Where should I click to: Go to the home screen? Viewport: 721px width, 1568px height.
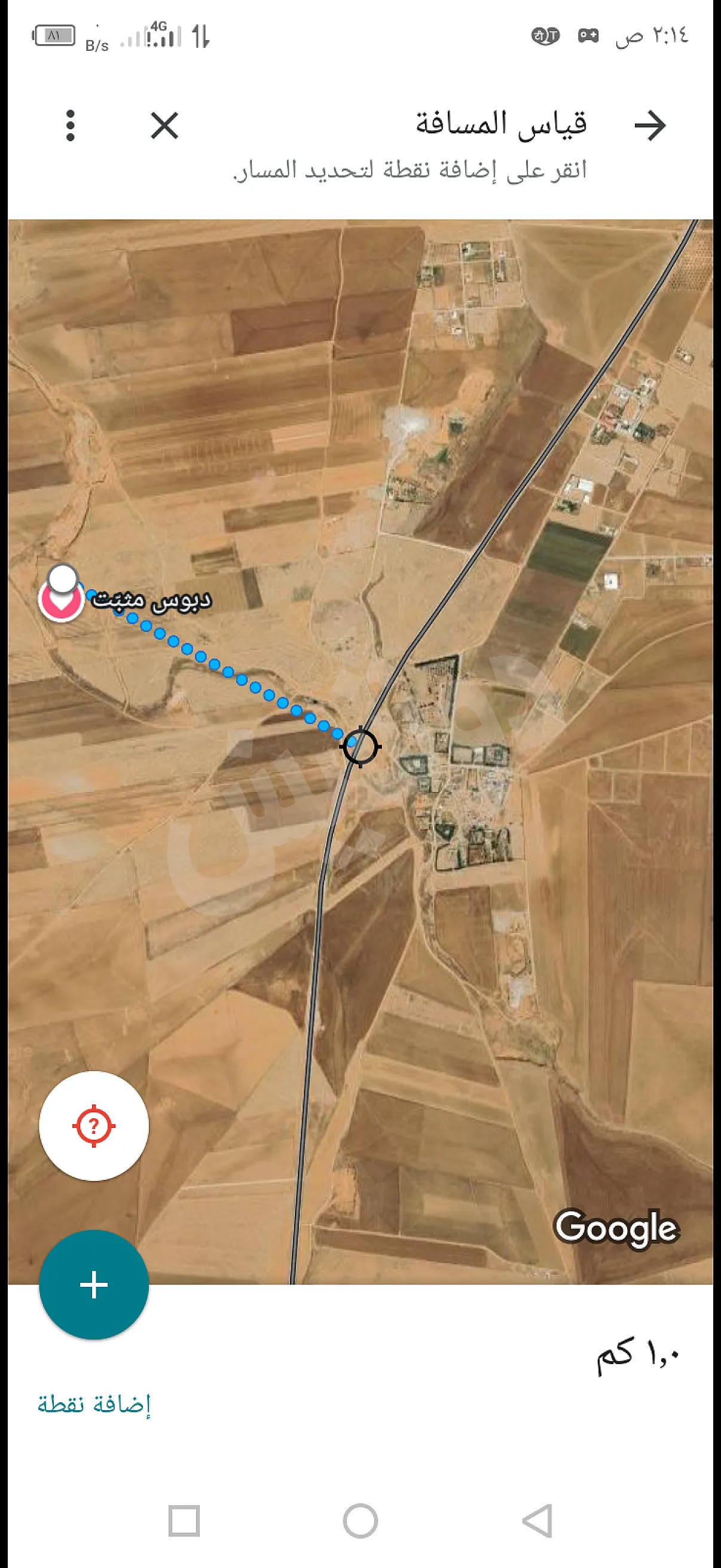(360, 1521)
